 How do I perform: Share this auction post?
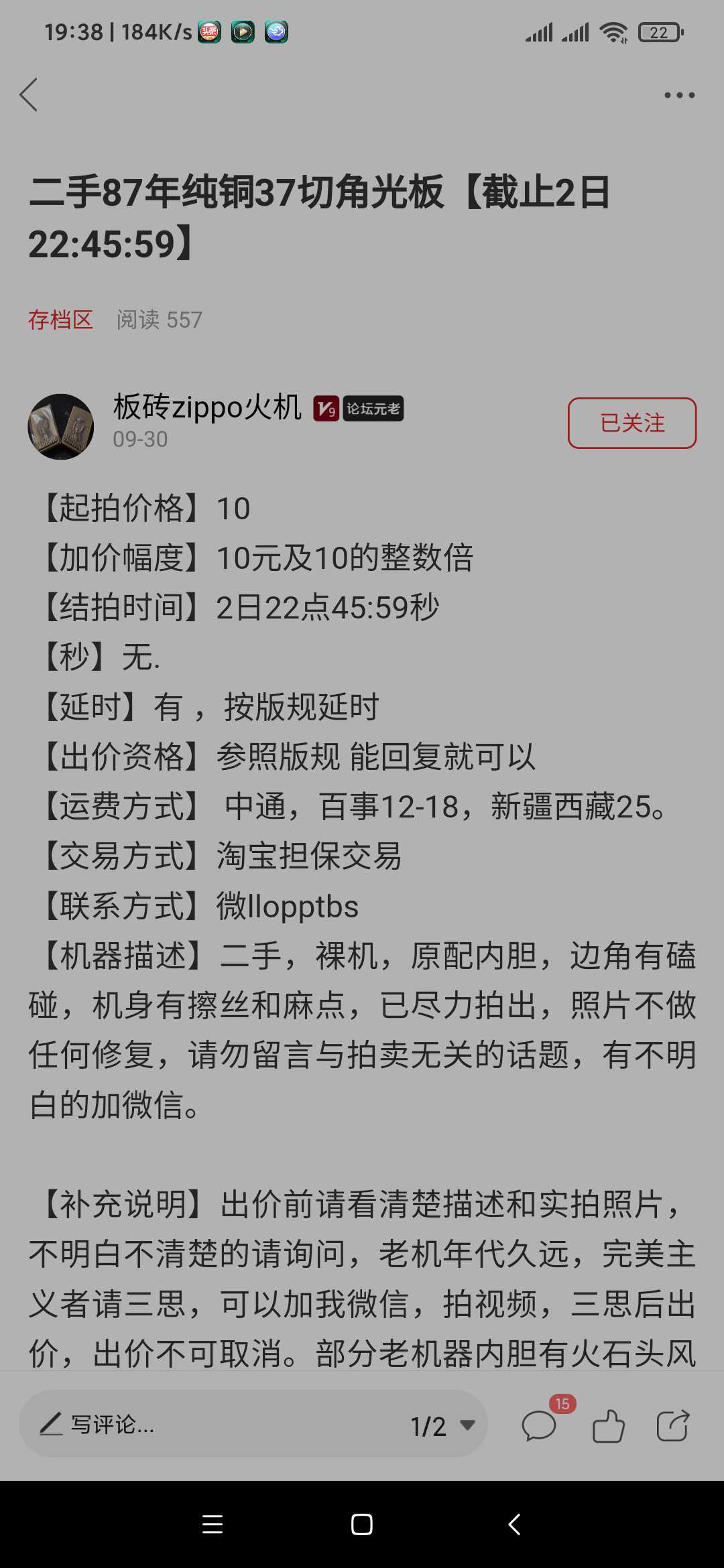pos(672,1425)
